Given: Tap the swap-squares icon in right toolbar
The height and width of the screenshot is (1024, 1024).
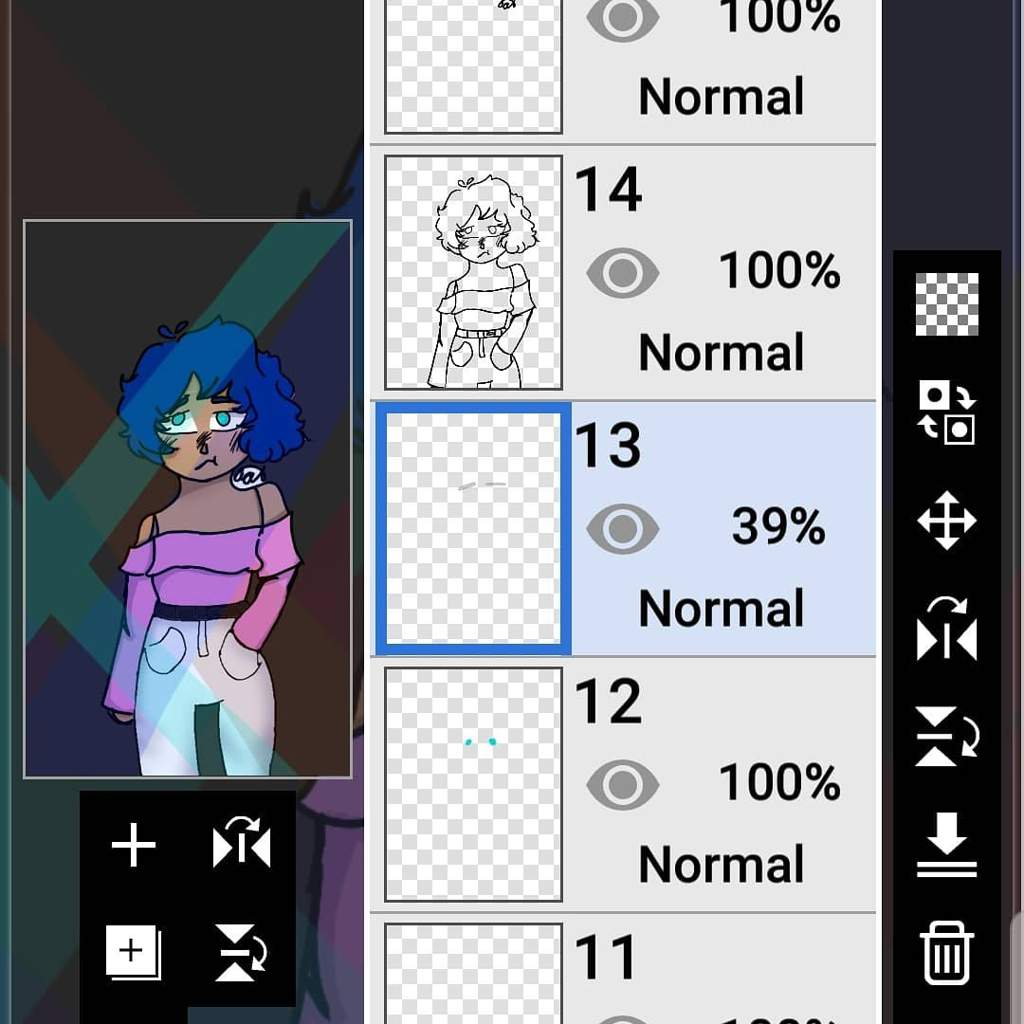Looking at the screenshot, I should (946, 412).
